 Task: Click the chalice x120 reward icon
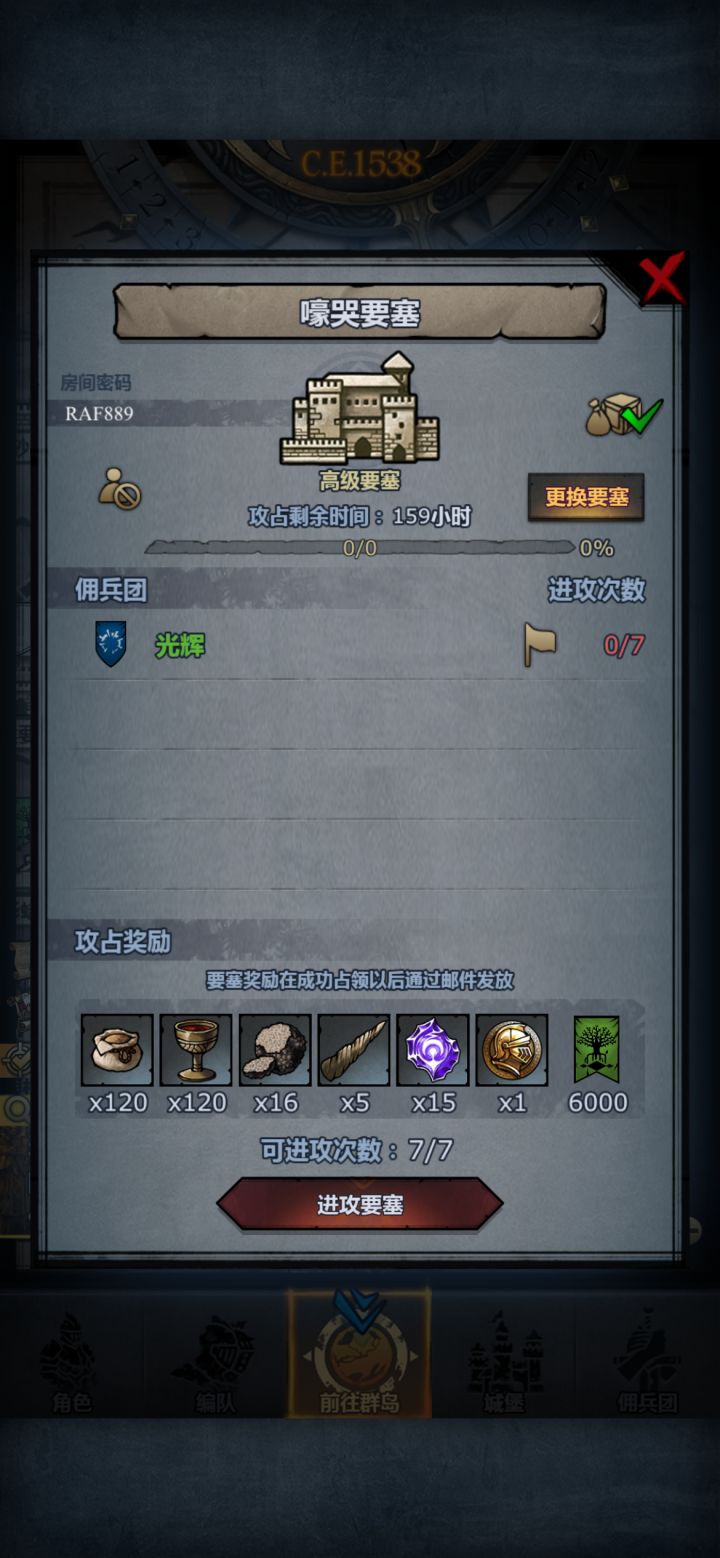coord(195,1050)
